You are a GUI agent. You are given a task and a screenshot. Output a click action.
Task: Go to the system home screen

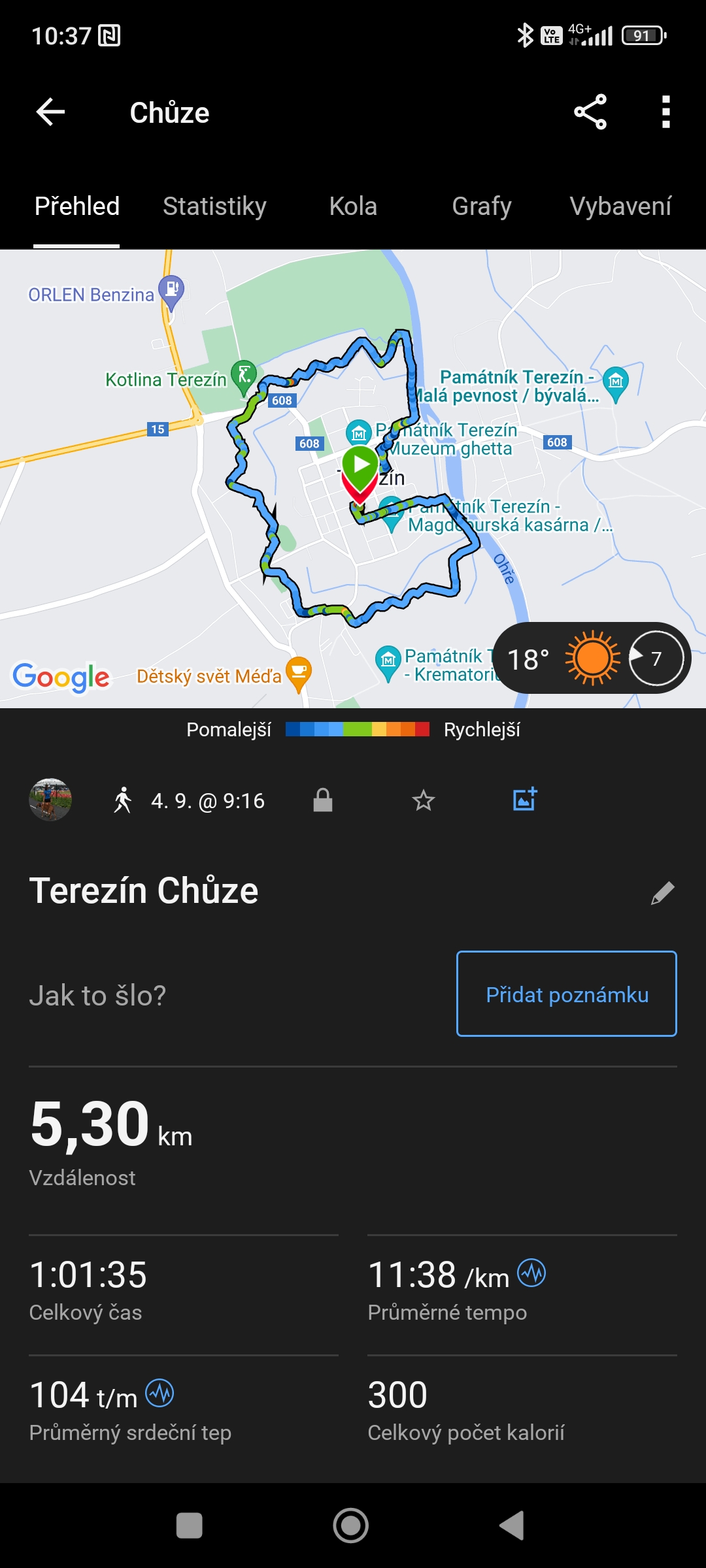[351, 1526]
